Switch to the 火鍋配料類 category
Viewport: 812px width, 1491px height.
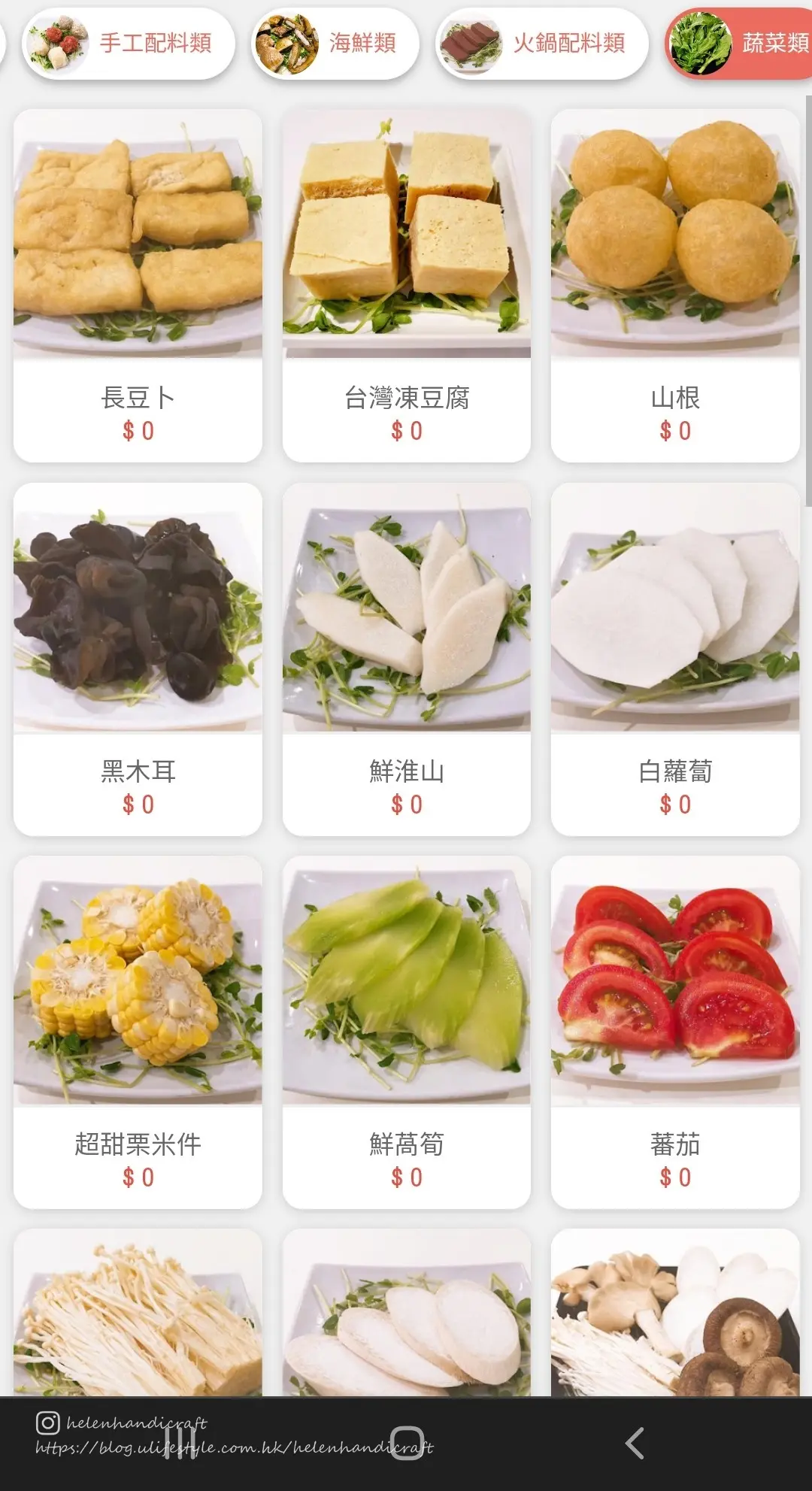[x=542, y=44]
